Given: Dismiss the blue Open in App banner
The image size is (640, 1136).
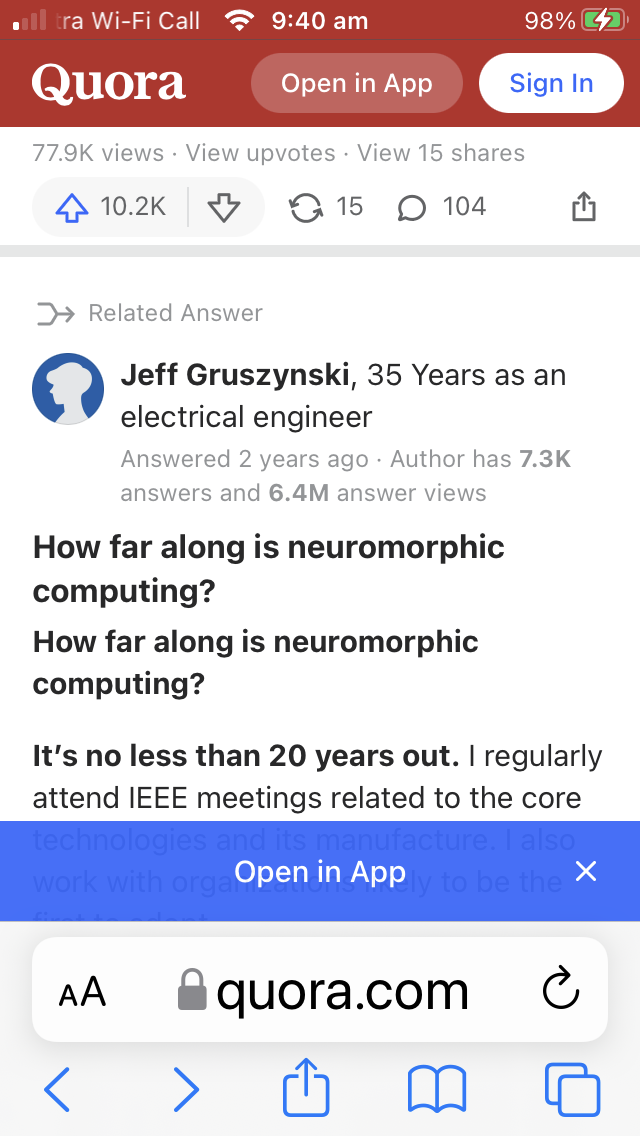Looking at the screenshot, I should pos(586,871).
